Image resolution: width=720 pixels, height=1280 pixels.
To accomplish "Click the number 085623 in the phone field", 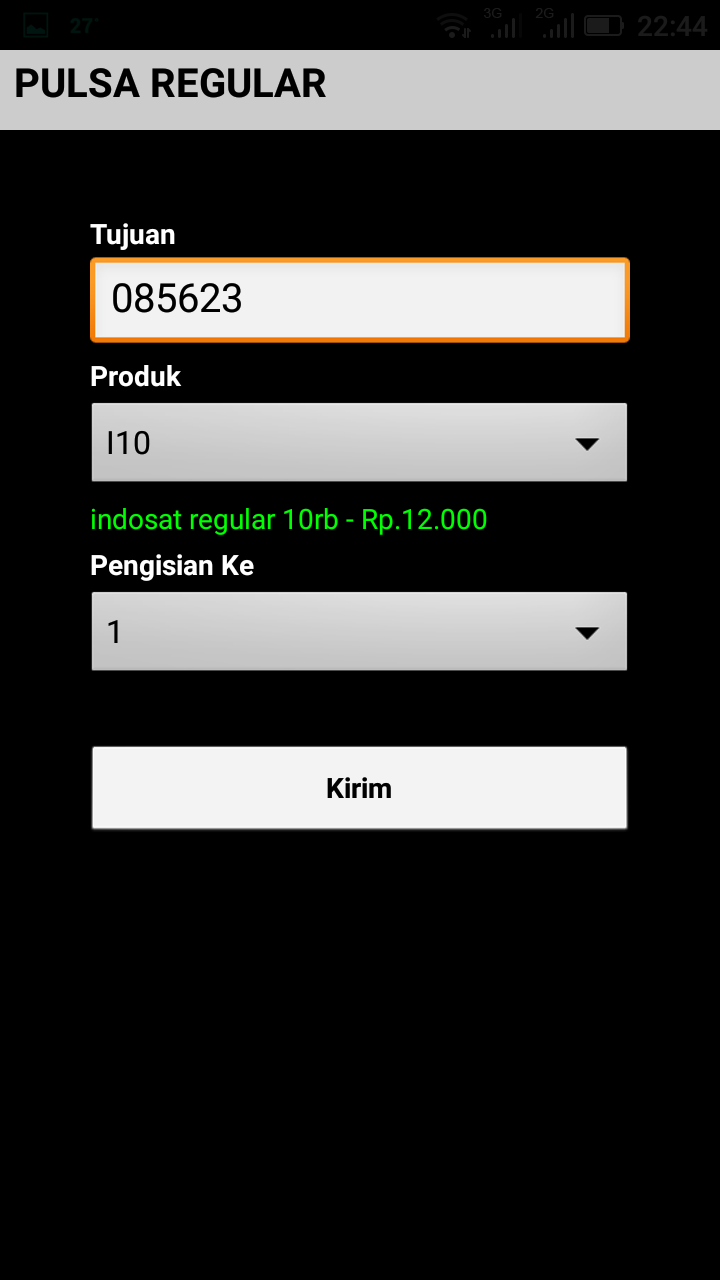I will [x=180, y=299].
